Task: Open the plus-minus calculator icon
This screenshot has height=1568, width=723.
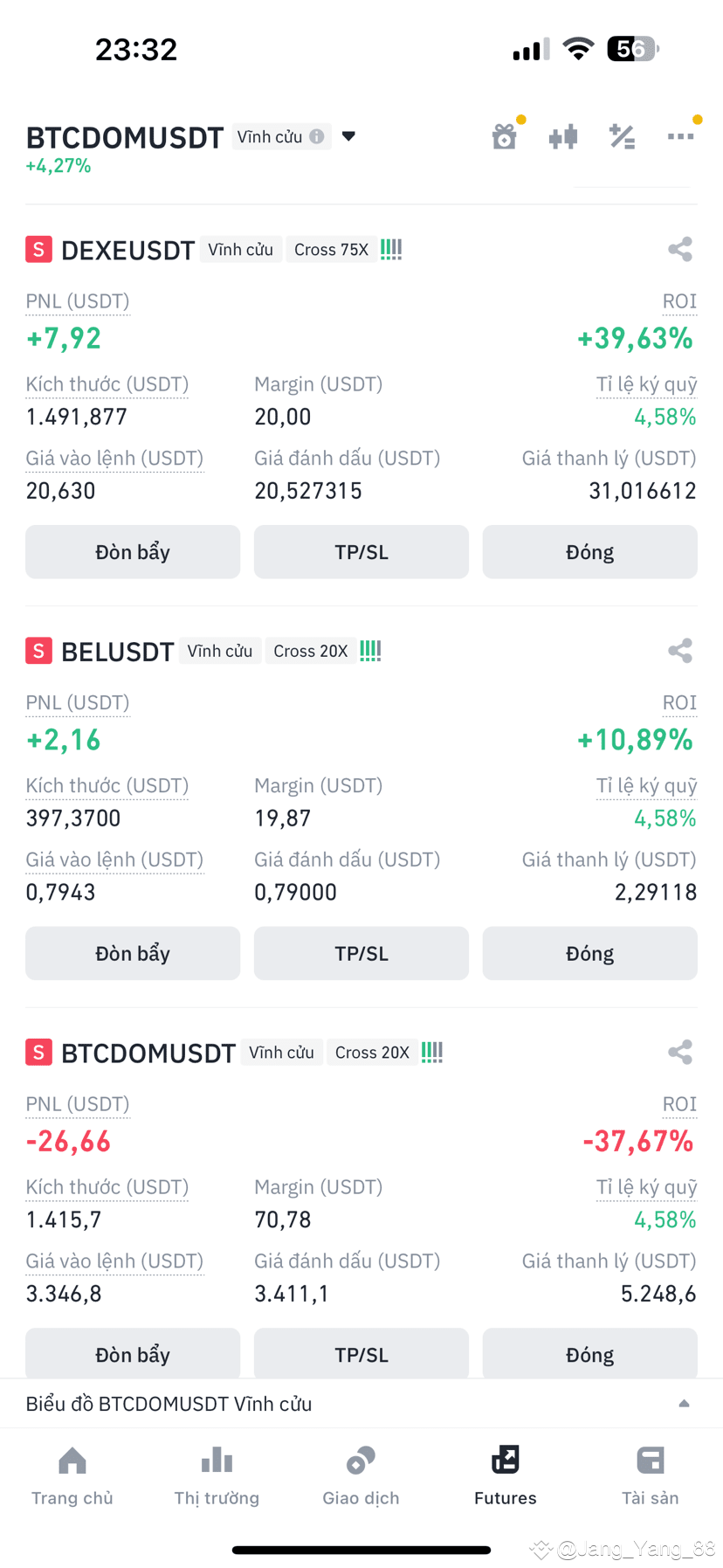Action: (x=622, y=136)
